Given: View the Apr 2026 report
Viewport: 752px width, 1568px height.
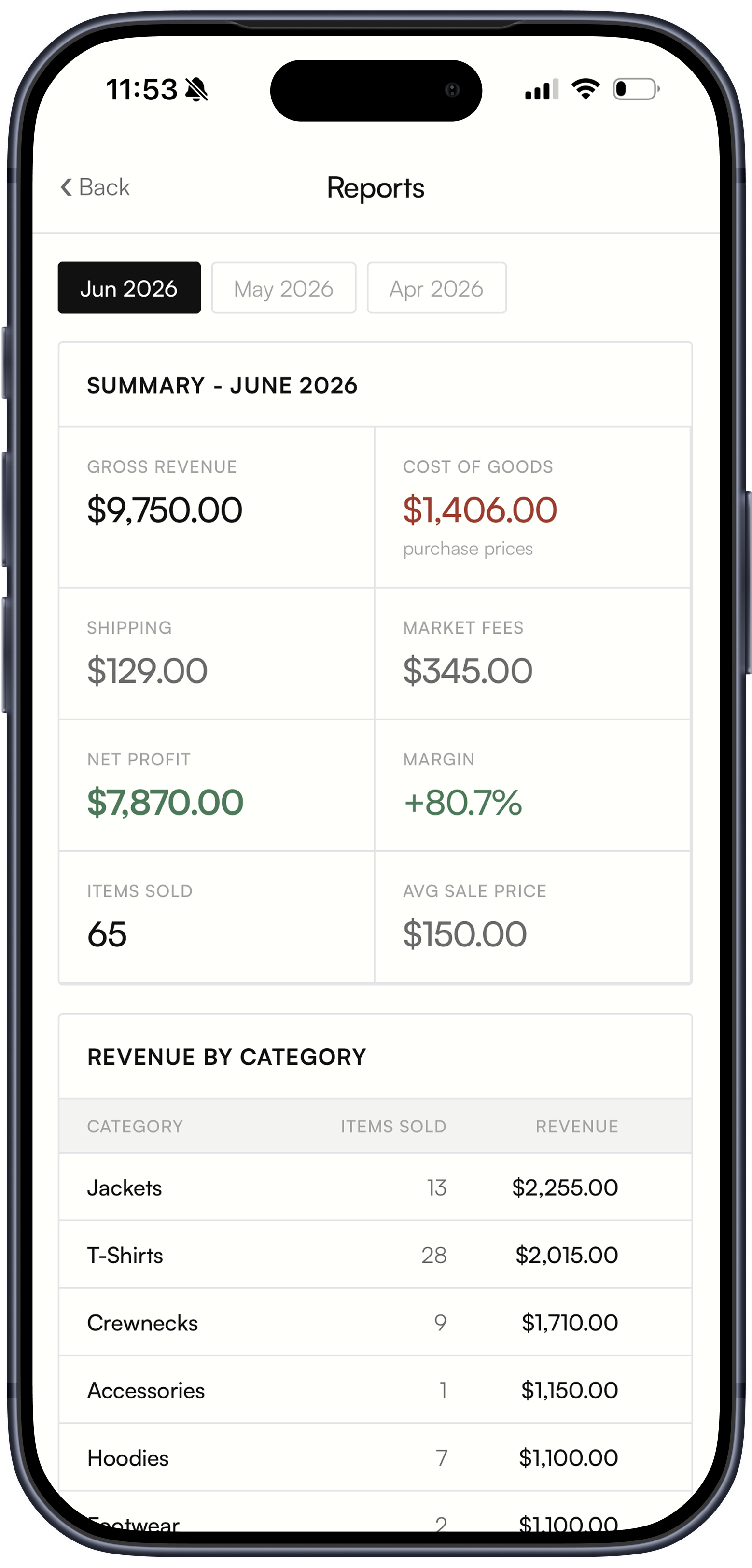Looking at the screenshot, I should pyautogui.click(x=437, y=288).
